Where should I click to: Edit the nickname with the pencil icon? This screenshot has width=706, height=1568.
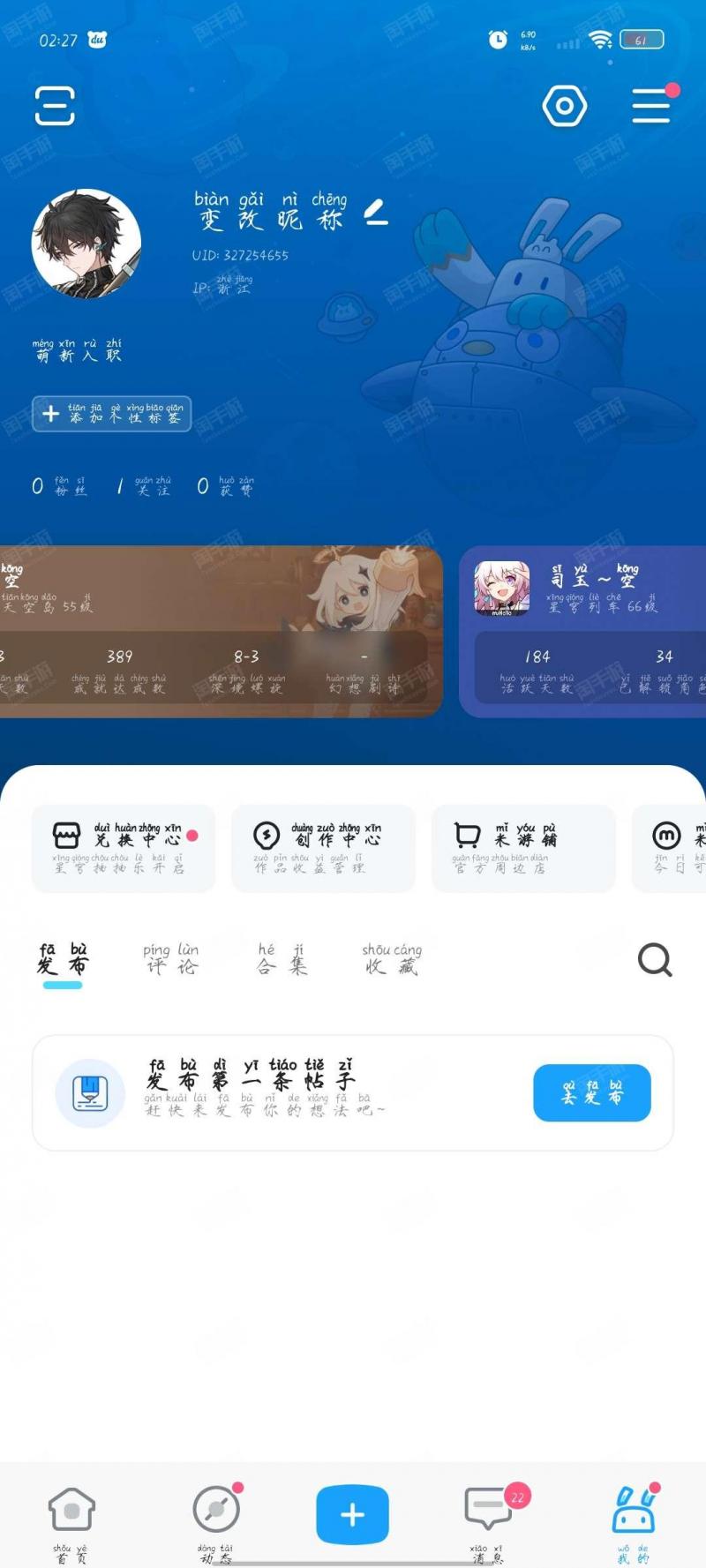click(x=376, y=212)
